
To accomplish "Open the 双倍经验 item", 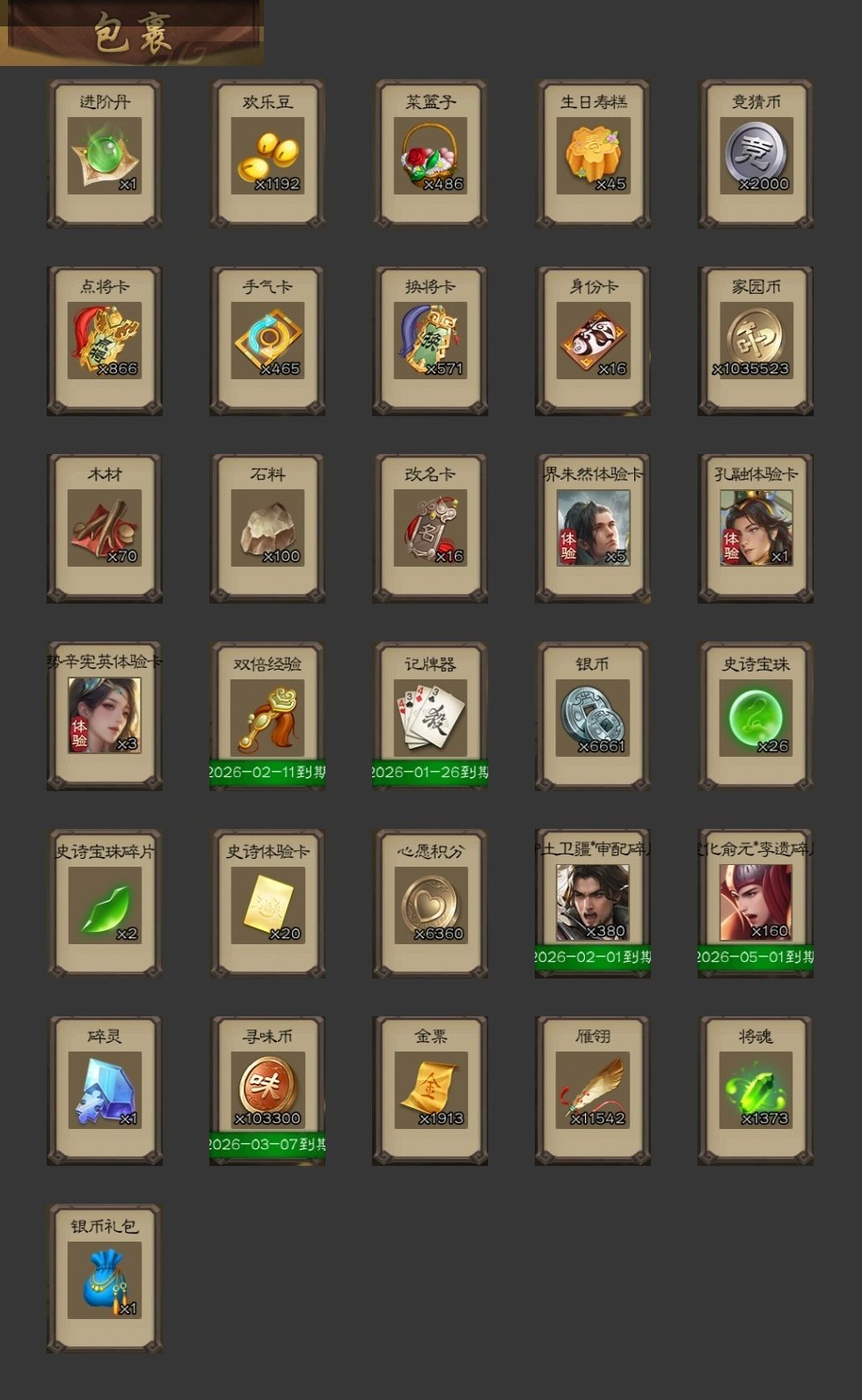I will pyautogui.click(x=267, y=716).
